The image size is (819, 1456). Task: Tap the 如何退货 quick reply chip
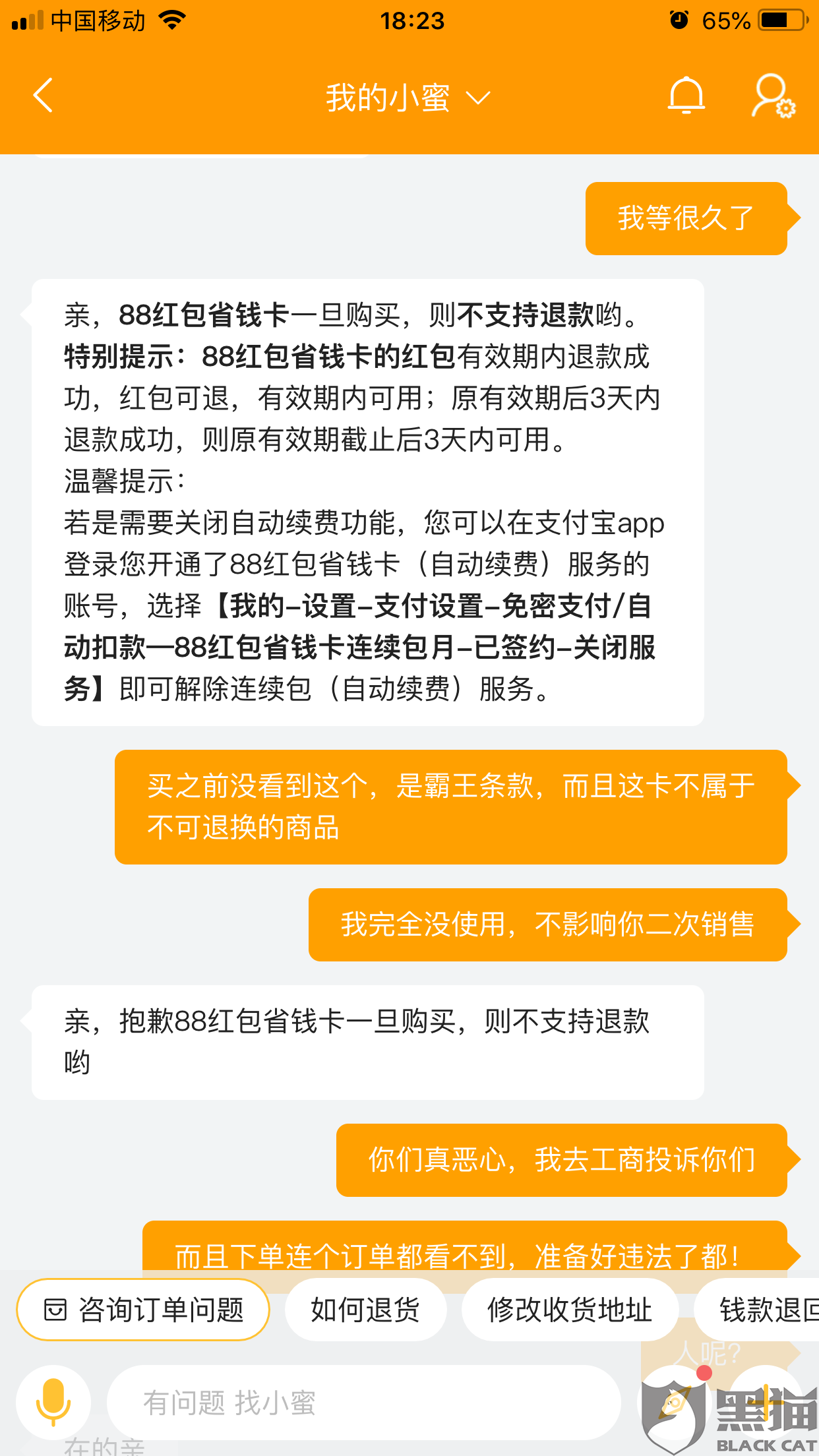click(x=365, y=1310)
